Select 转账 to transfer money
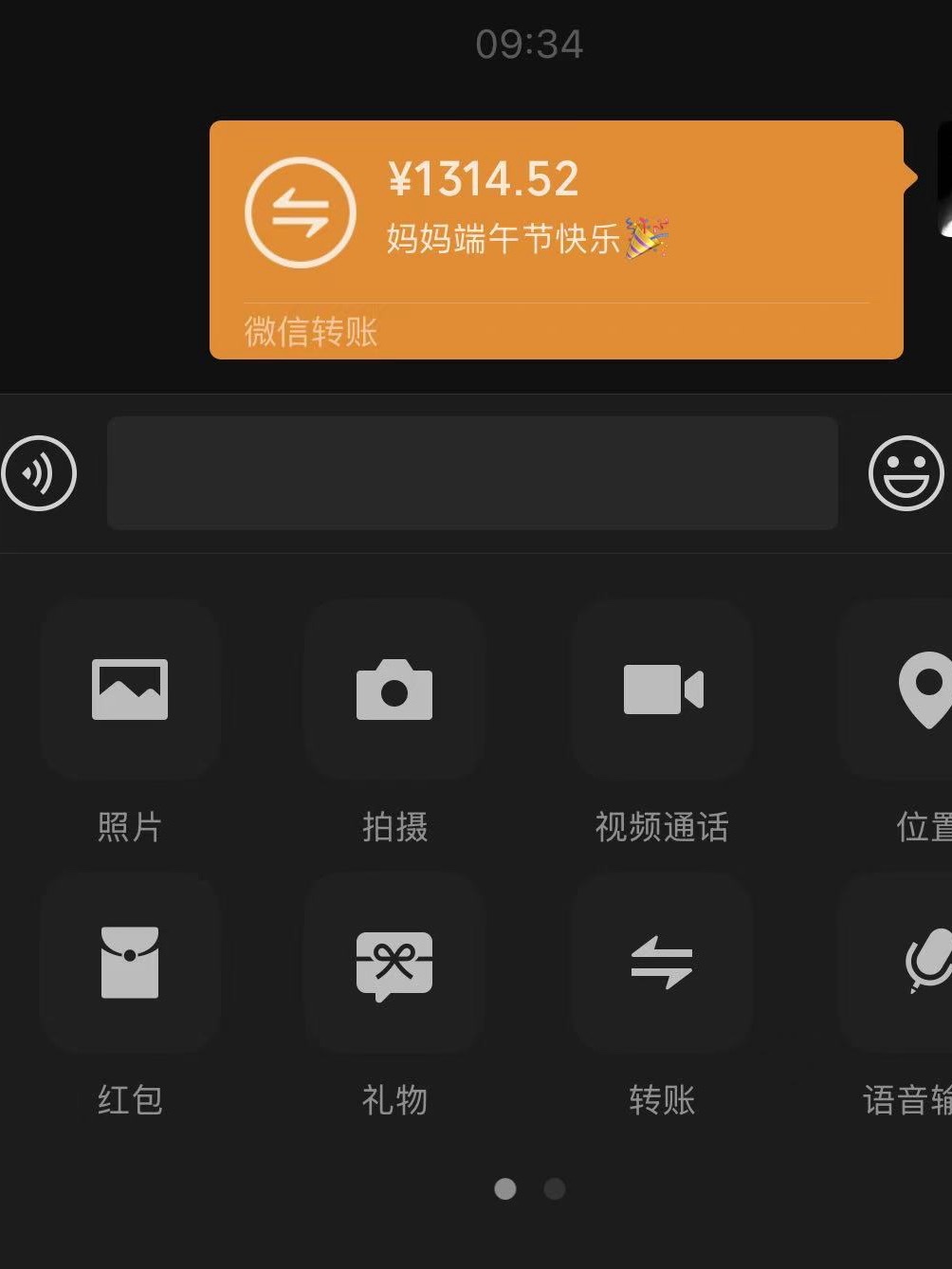 662,963
